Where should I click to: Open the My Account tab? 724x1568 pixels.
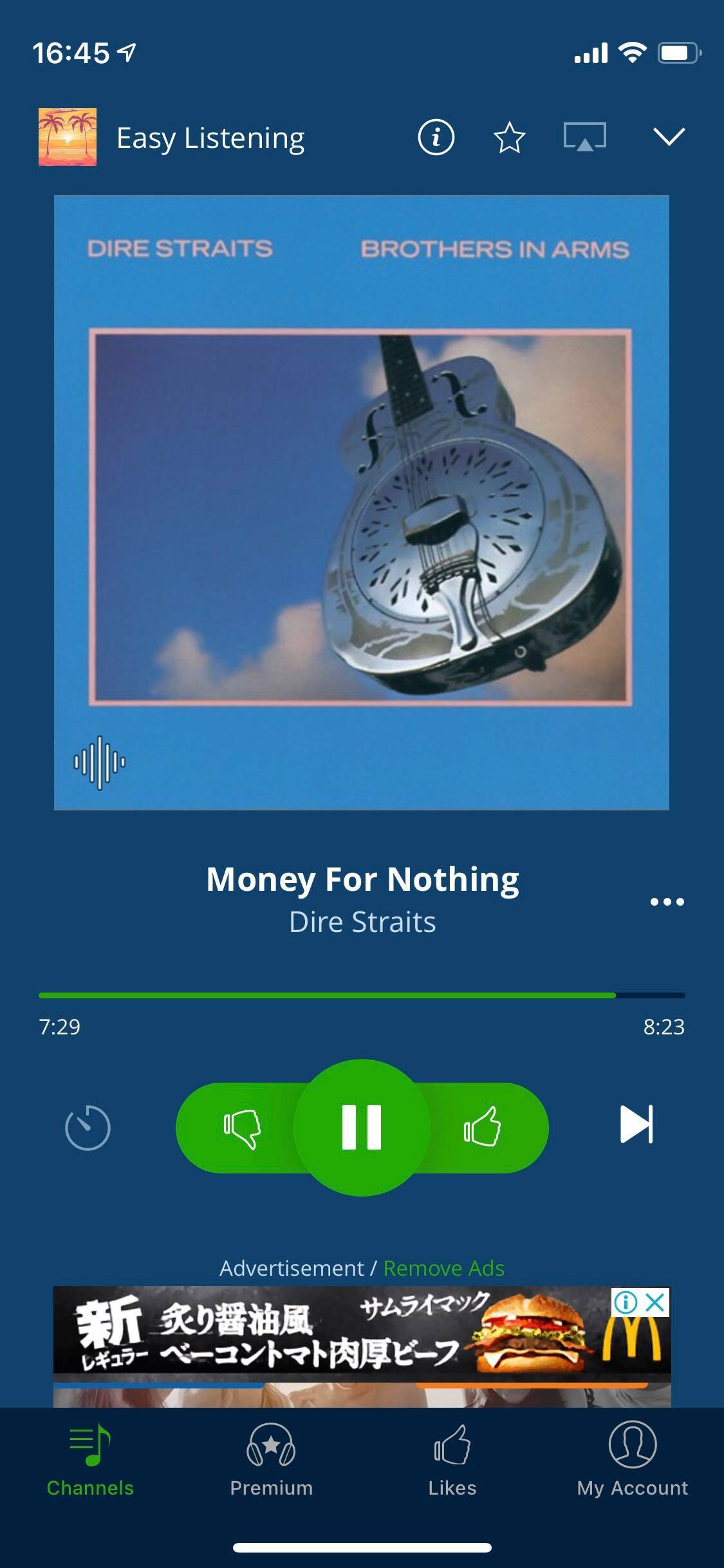pos(633,1461)
